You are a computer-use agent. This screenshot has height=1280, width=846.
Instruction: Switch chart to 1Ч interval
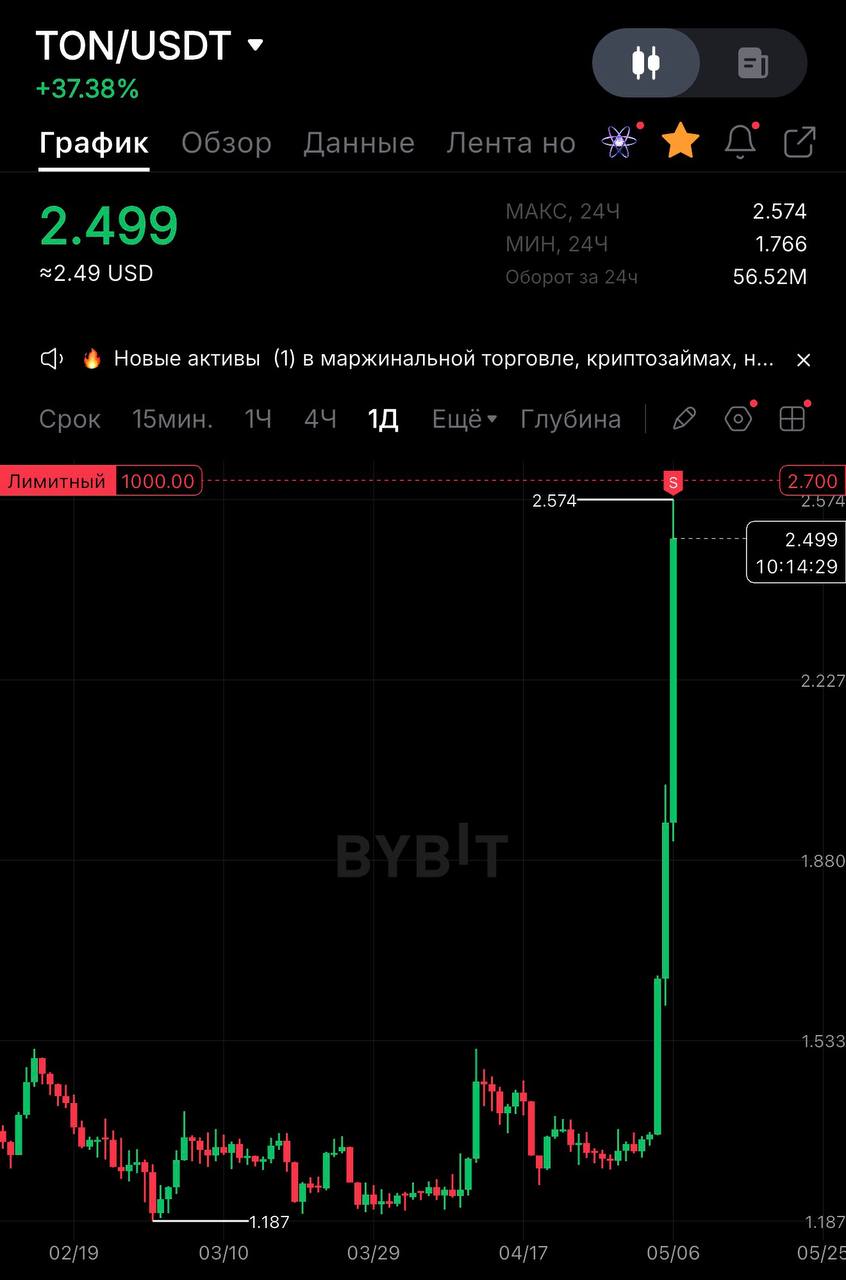coord(258,419)
